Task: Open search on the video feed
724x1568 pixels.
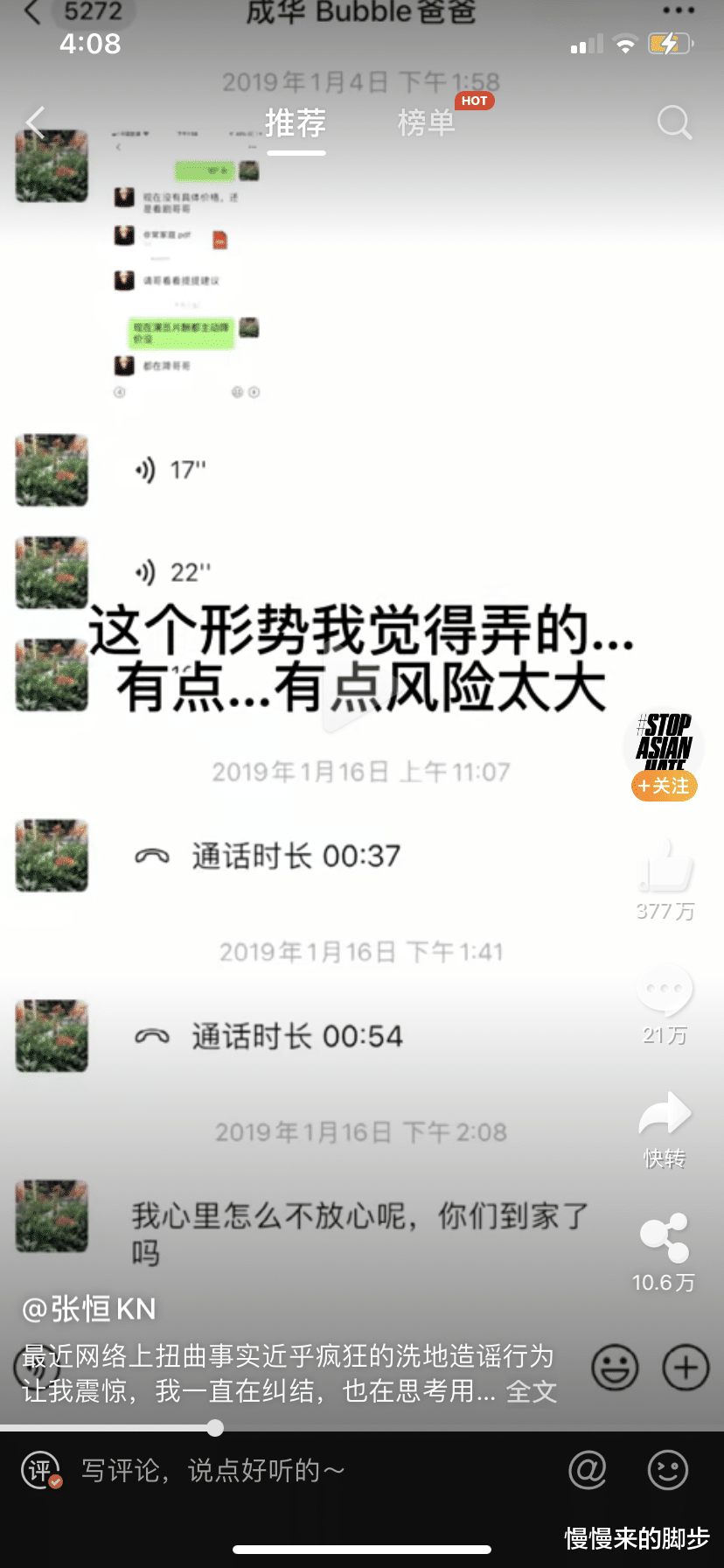Action: 673,122
